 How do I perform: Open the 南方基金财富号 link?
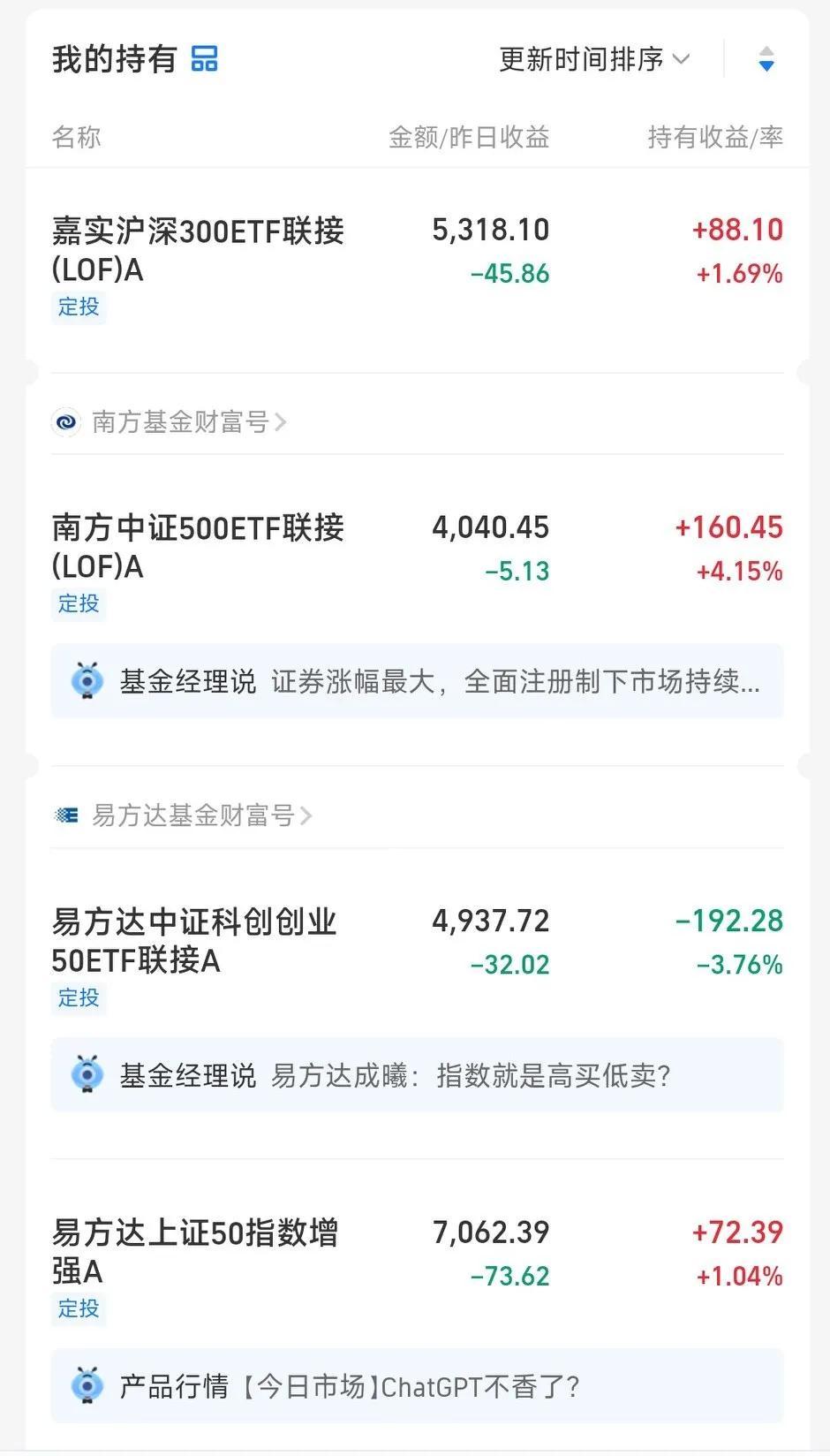point(169,422)
